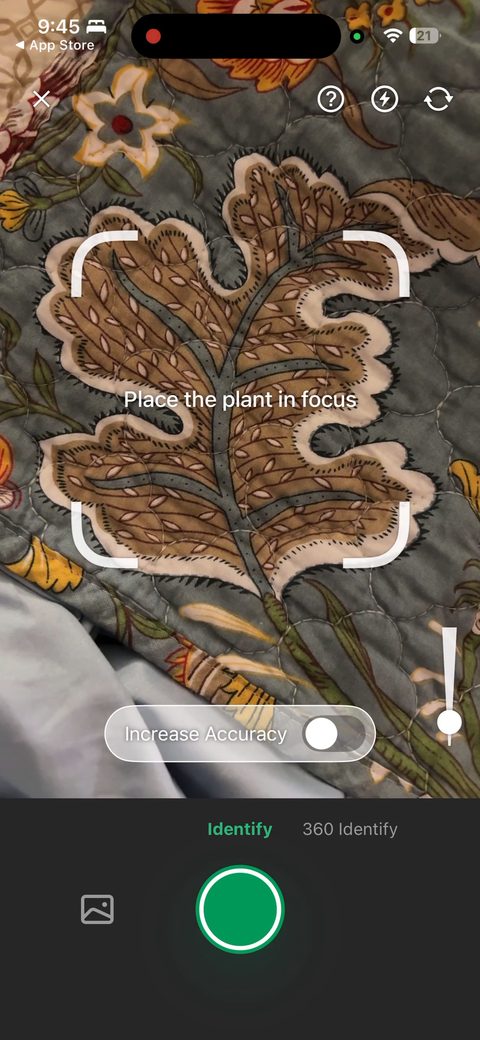Viewport: 480px width, 1040px height.
Task: Flip the camera with the rotate icon
Action: pyautogui.click(x=438, y=99)
